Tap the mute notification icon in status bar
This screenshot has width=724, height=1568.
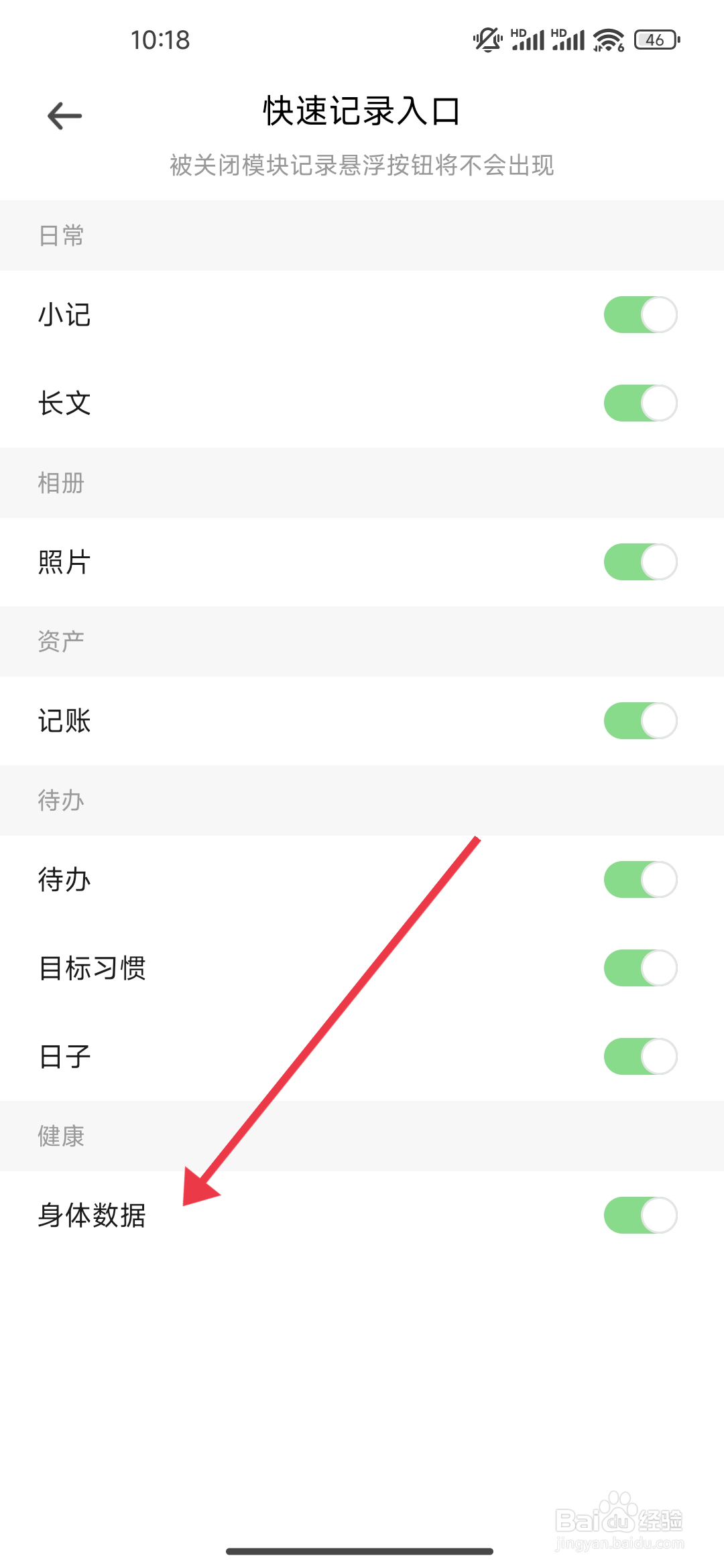tap(487, 40)
